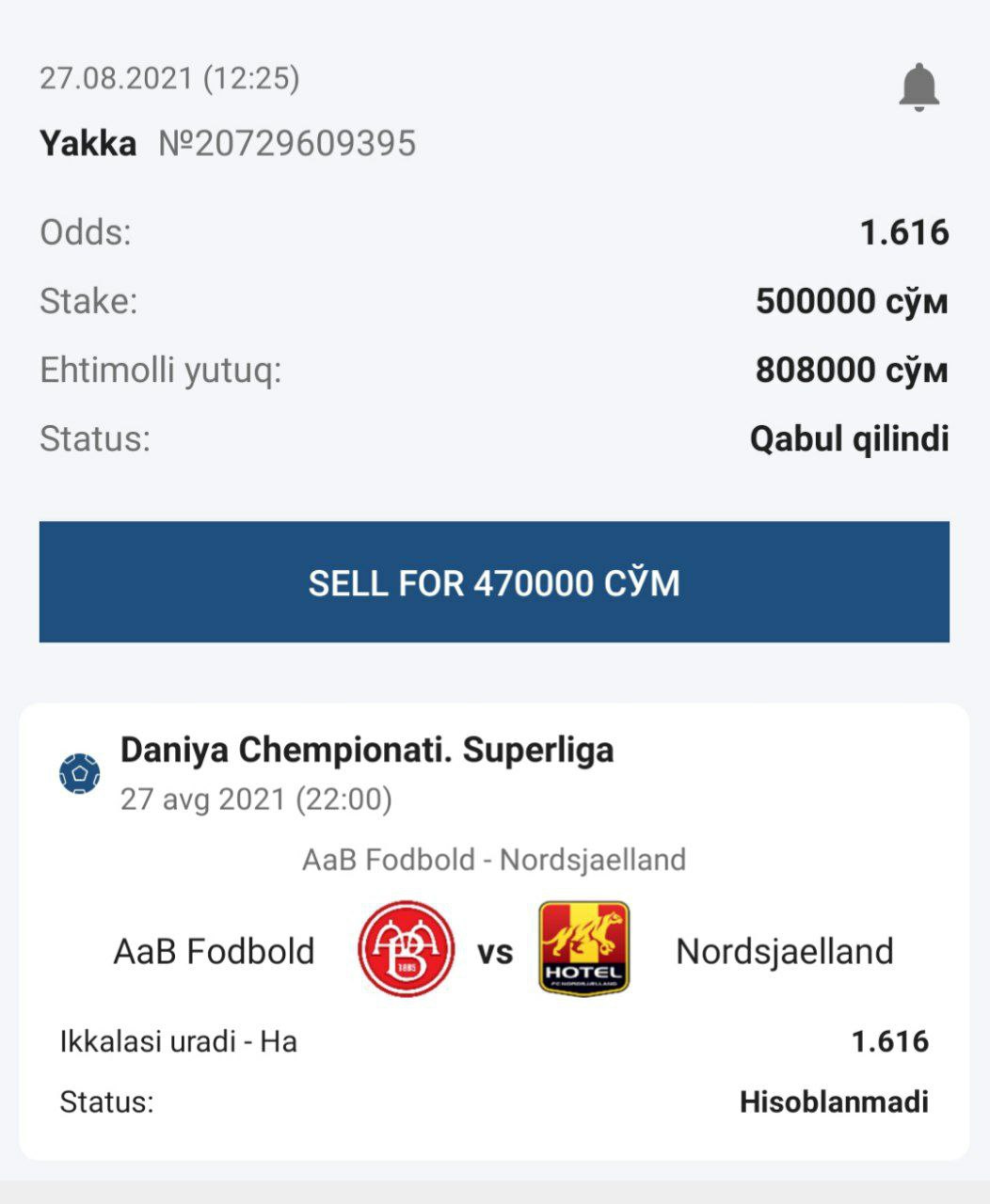Tap the notification bell for this bet
The image size is (990, 1204).
(x=918, y=87)
